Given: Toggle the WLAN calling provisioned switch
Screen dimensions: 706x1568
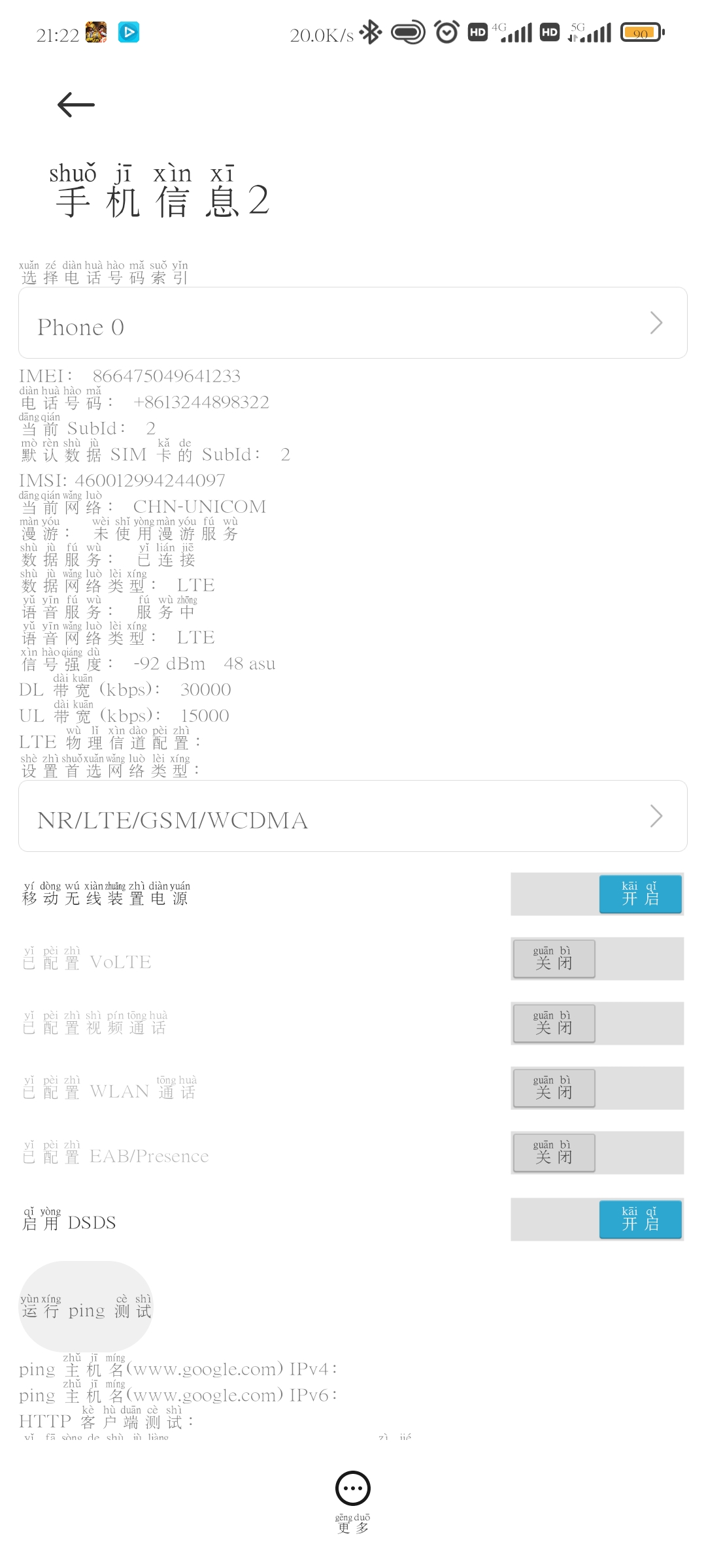Looking at the screenshot, I should click(x=597, y=1088).
